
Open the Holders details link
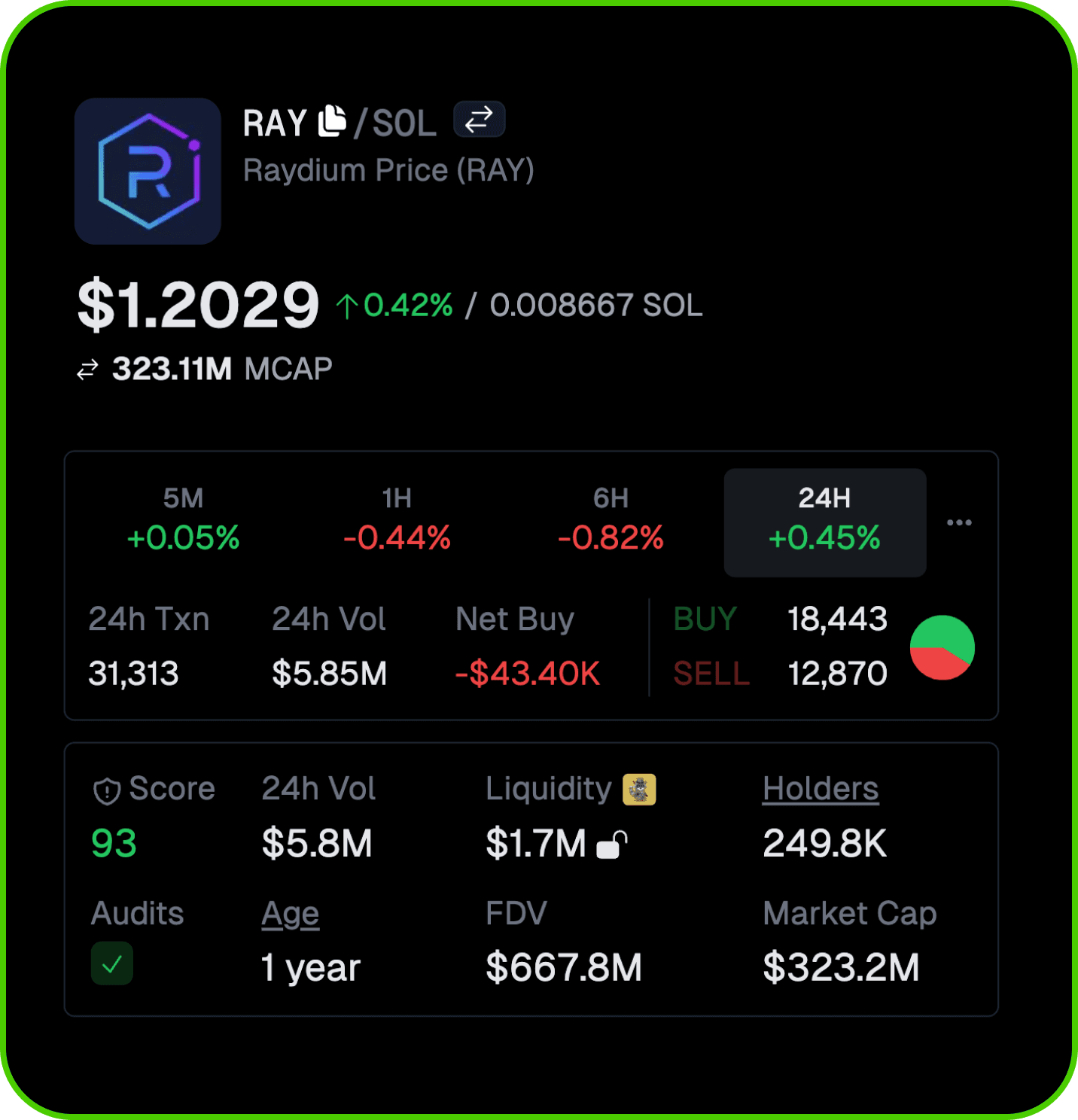tap(820, 789)
